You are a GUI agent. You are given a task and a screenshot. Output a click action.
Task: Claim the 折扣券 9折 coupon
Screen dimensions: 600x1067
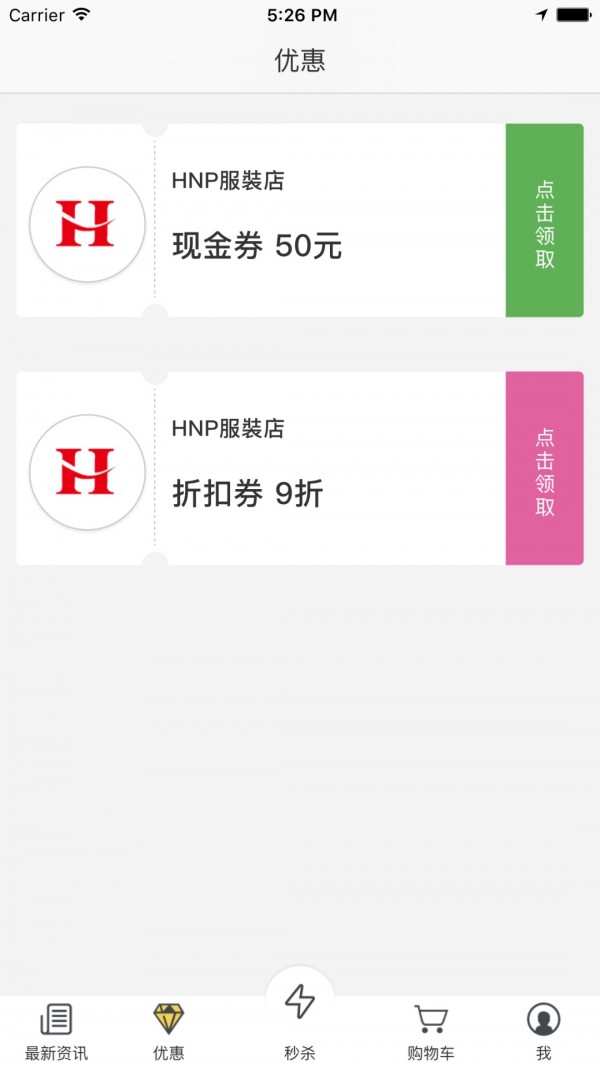coord(544,469)
